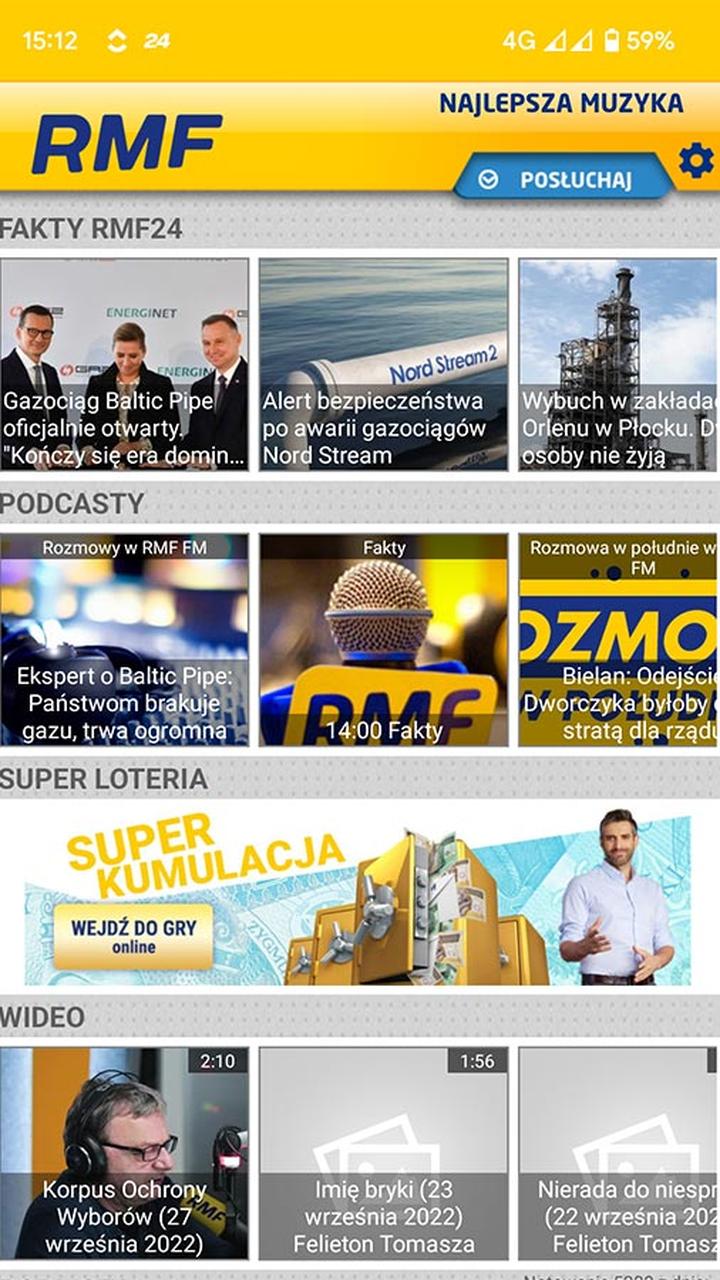Viewport: 720px width, 1280px height.
Task: Open the Gazociąg Baltic Pipe news article
Action: pyautogui.click(x=127, y=365)
